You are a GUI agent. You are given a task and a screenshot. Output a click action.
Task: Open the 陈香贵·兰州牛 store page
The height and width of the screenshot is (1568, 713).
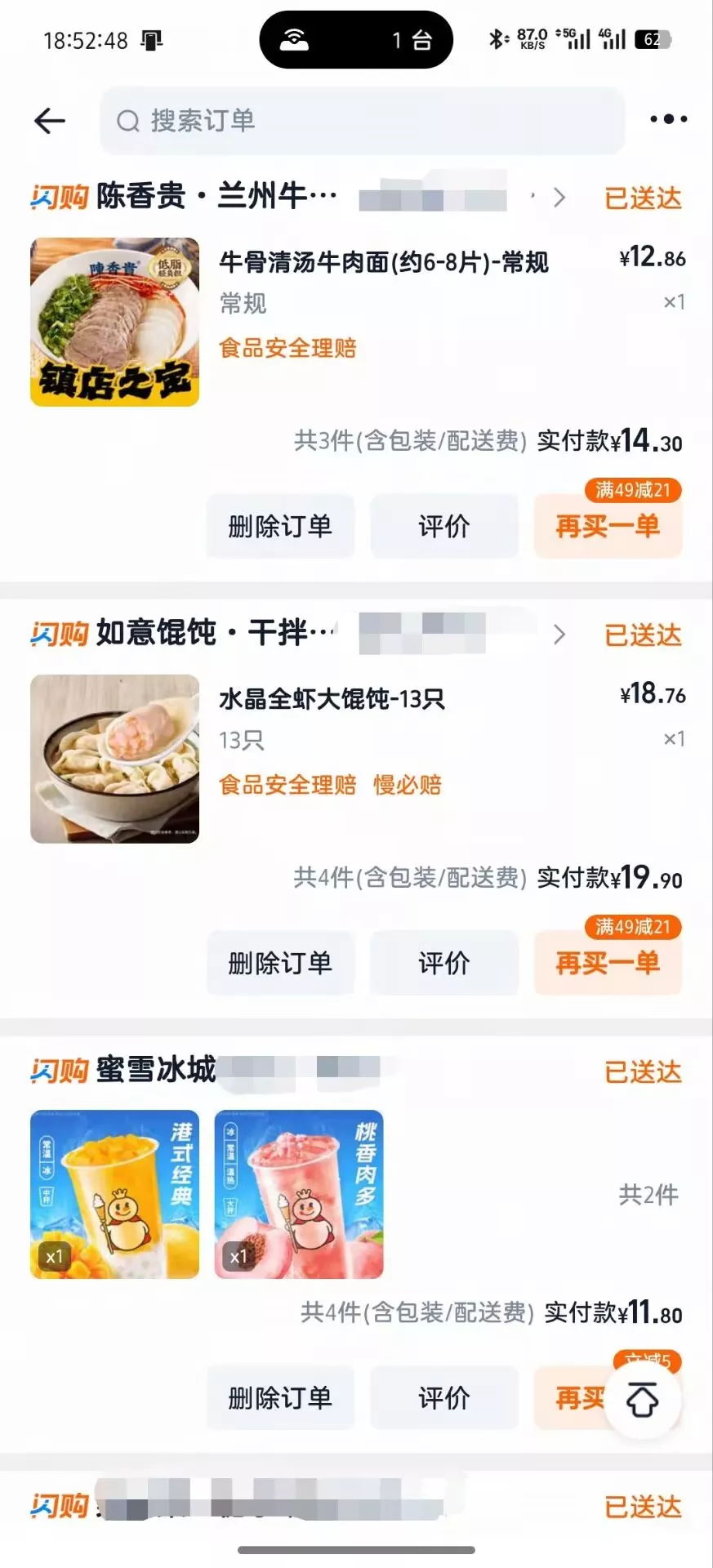coord(216,197)
